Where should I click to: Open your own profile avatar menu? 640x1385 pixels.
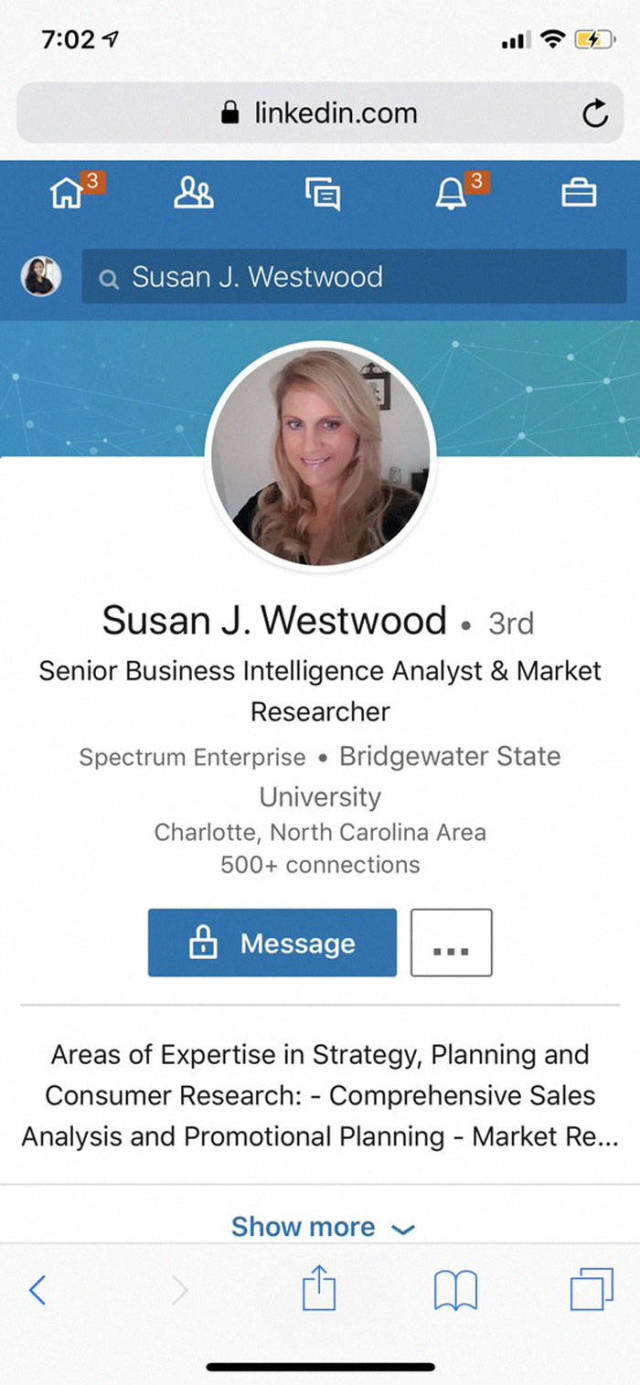click(x=41, y=277)
